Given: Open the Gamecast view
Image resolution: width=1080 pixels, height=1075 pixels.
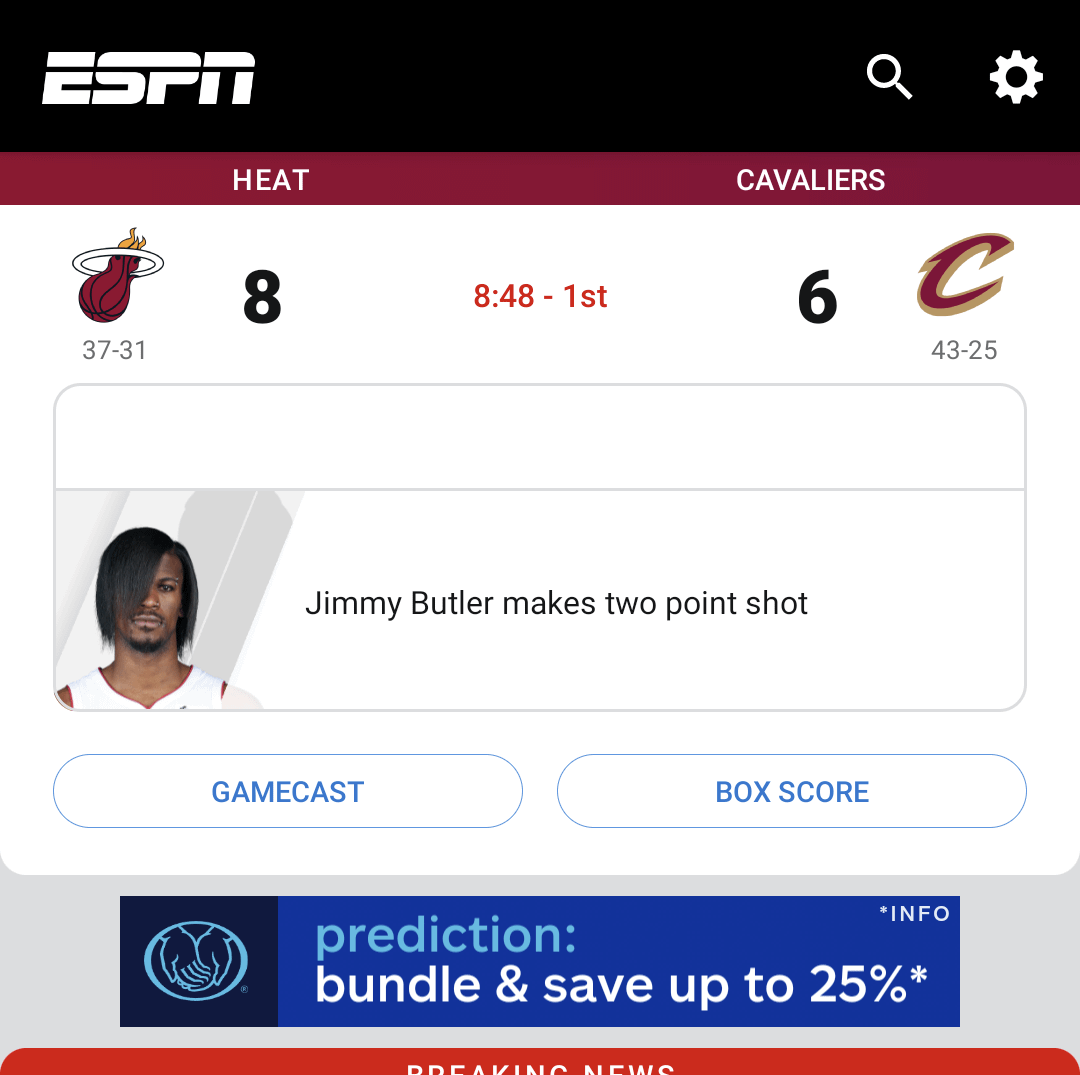Looking at the screenshot, I should coord(288,791).
